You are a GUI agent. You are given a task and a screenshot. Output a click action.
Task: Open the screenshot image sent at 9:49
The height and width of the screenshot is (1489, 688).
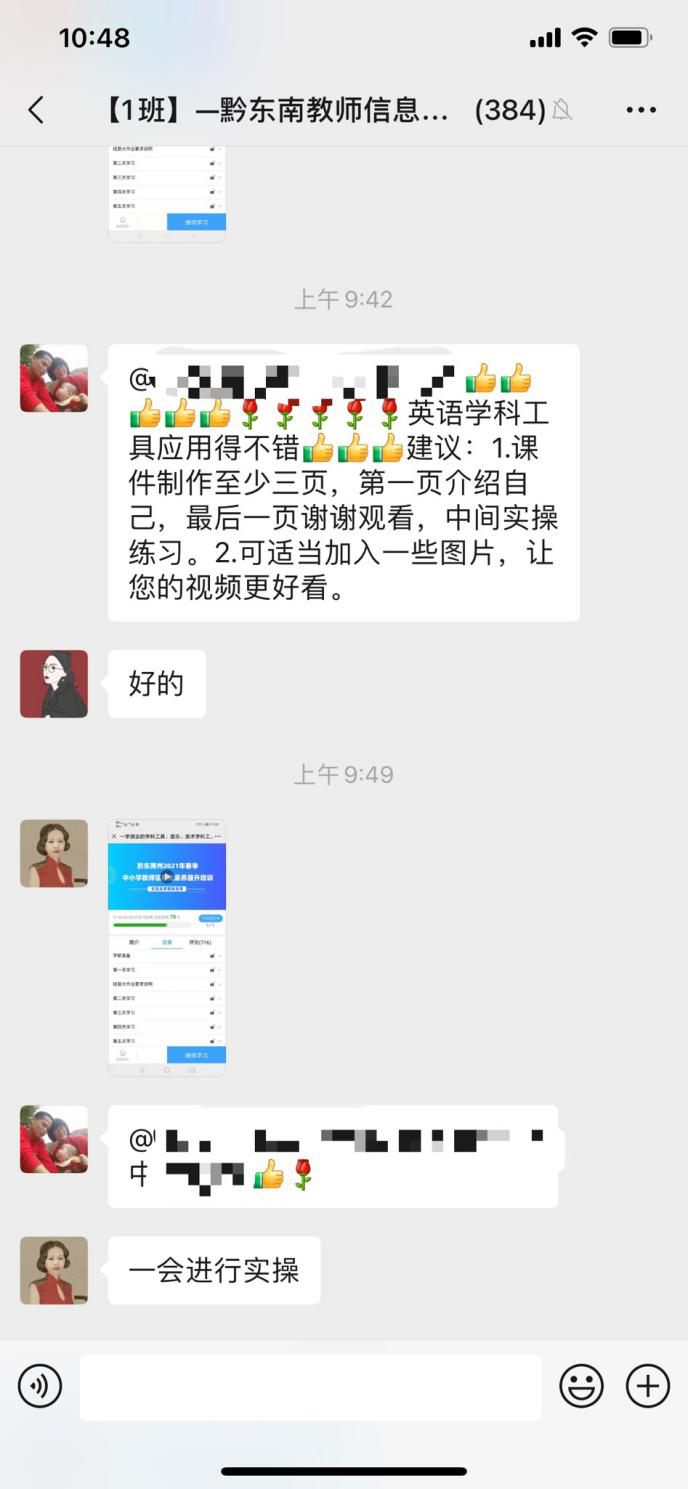[167, 948]
